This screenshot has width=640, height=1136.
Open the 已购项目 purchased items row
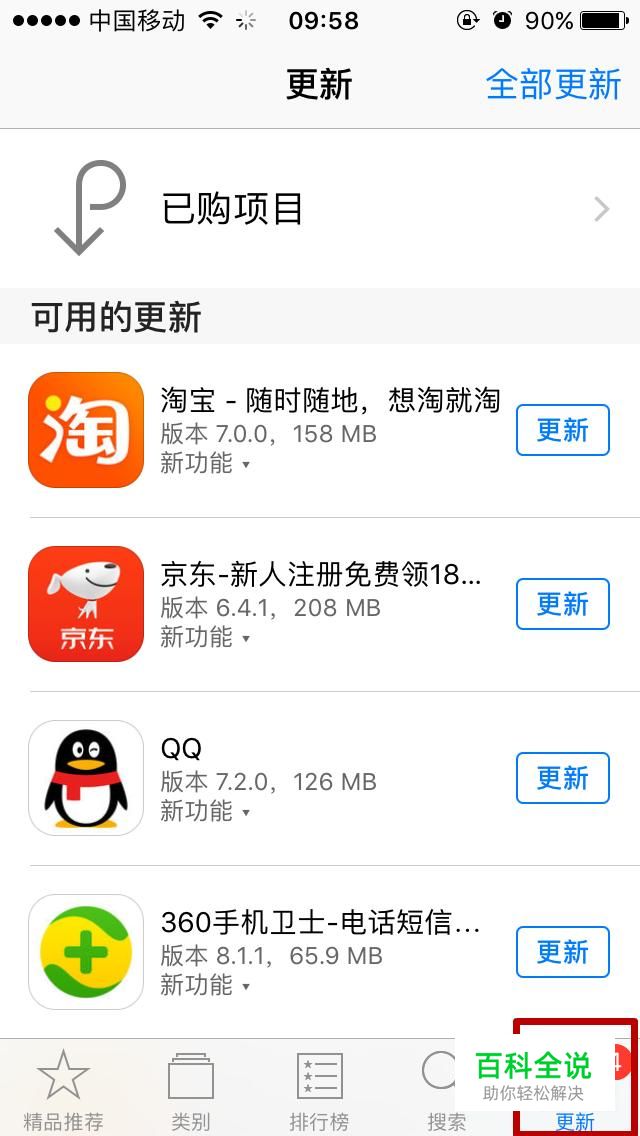(320, 209)
